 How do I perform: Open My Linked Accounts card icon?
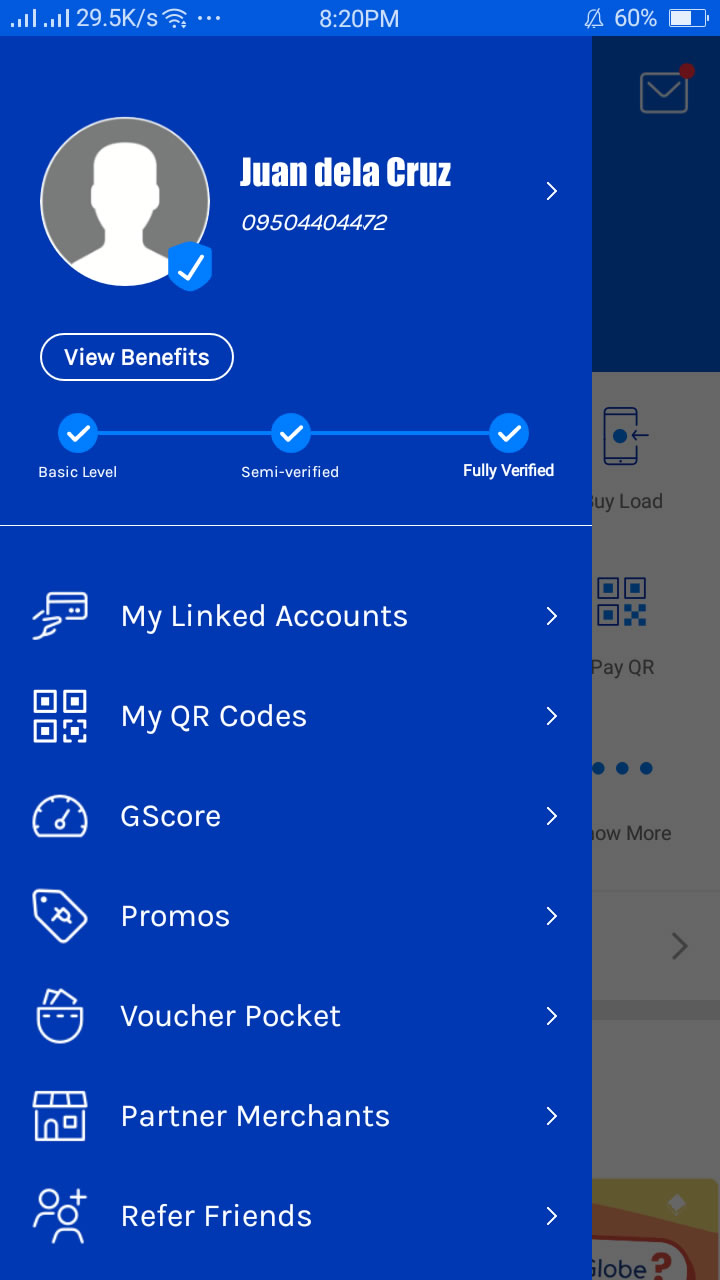pos(62,615)
